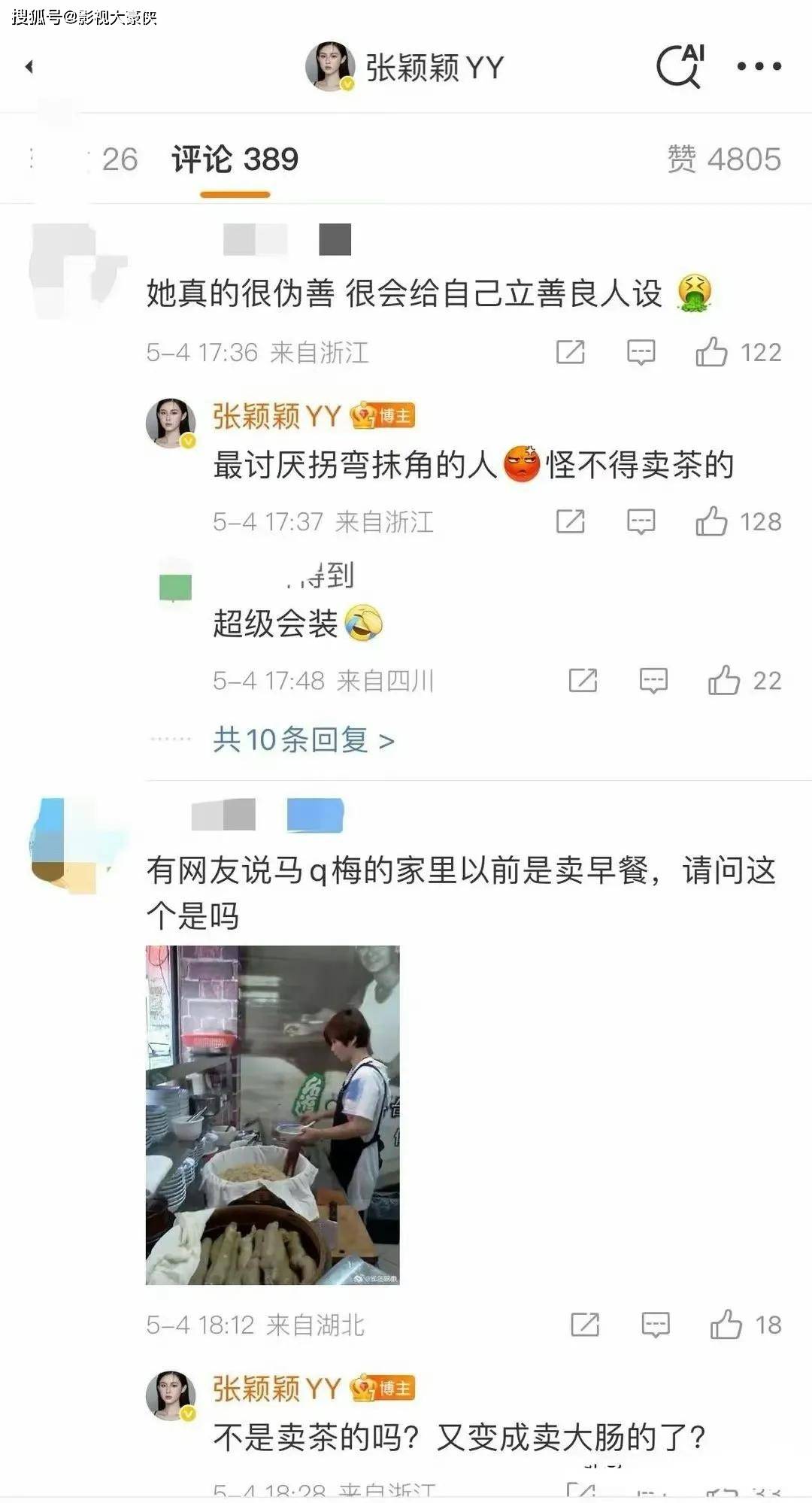Reply to the 她真的很伪善 comment
Image resolution: width=812 pixels, height=1503 pixels.
click(x=641, y=352)
